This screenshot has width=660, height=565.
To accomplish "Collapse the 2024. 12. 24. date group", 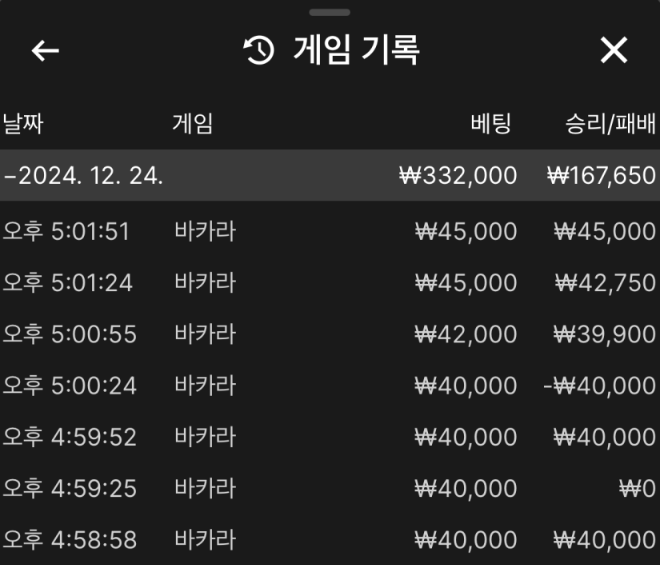I will pos(85,176).
